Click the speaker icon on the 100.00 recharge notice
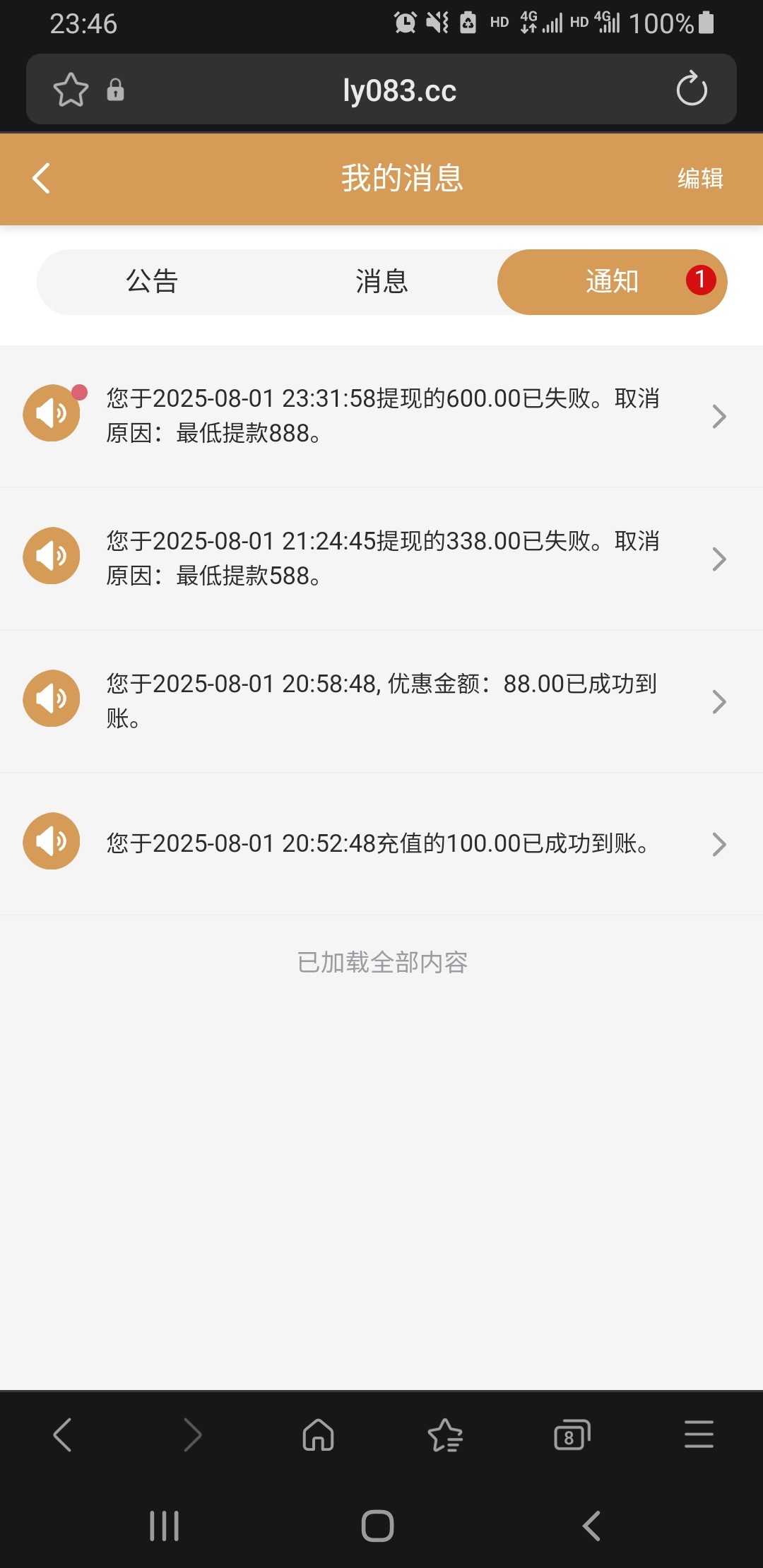 (51, 842)
